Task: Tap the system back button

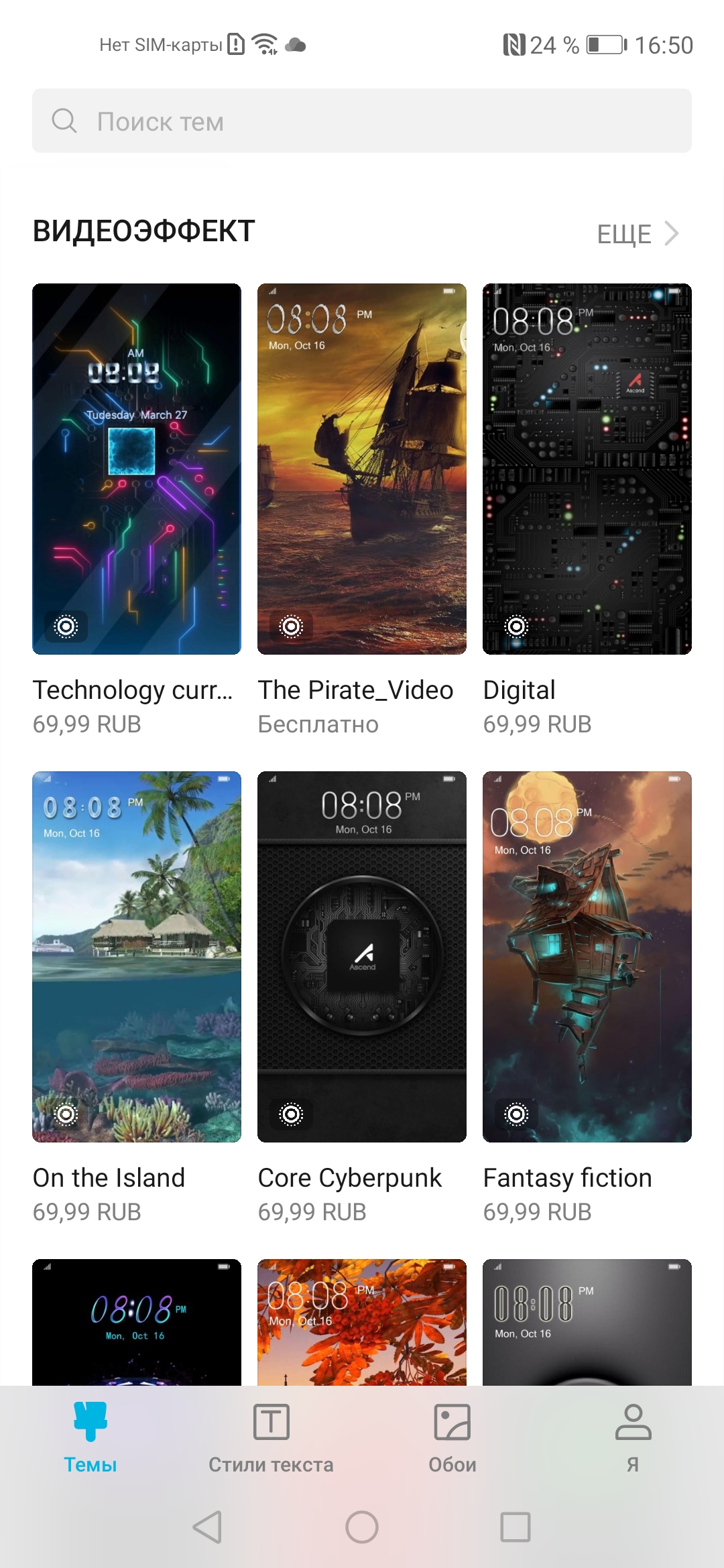Action: tap(207, 1527)
